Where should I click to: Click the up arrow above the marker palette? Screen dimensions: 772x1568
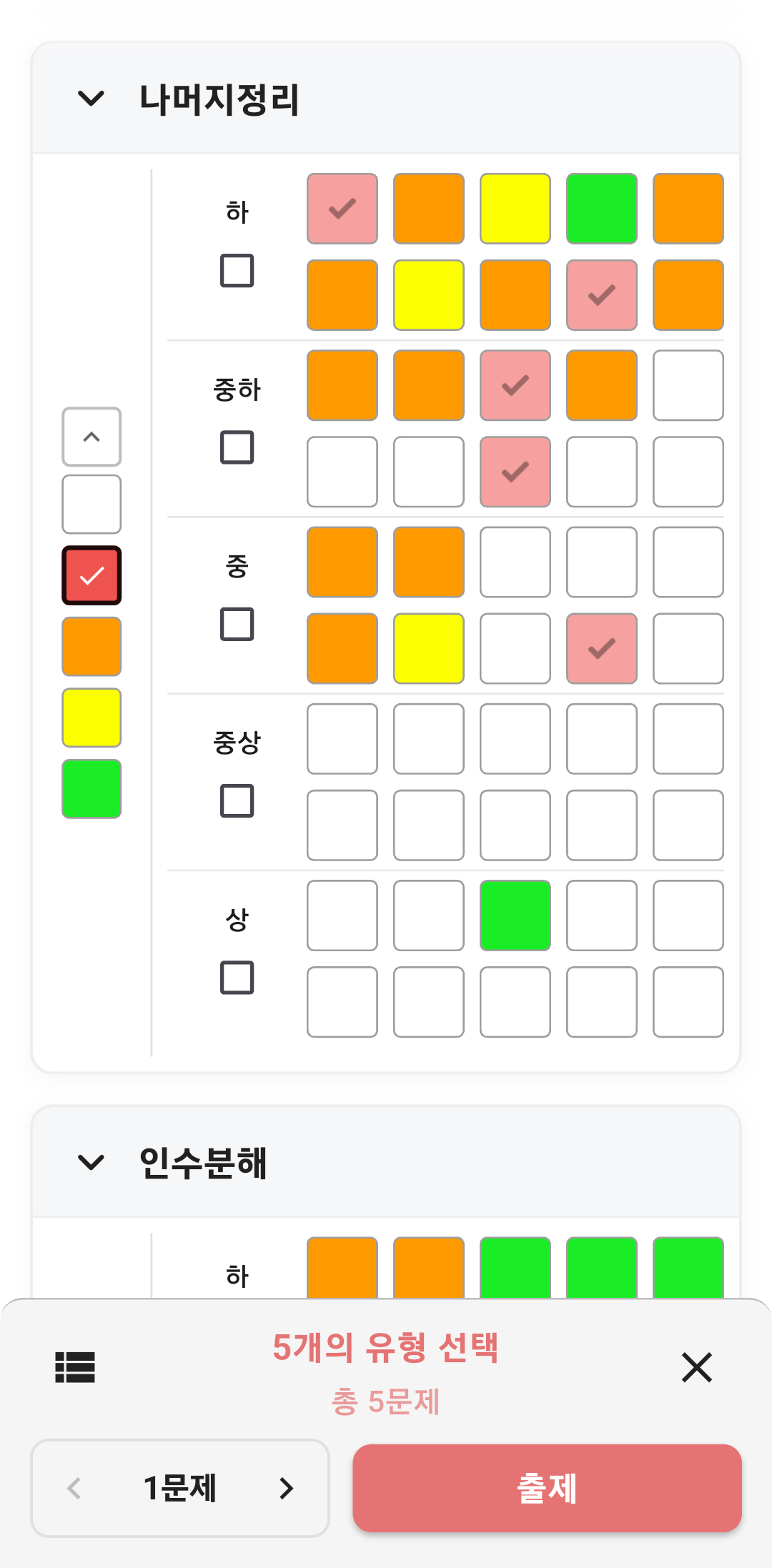(x=91, y=437)
